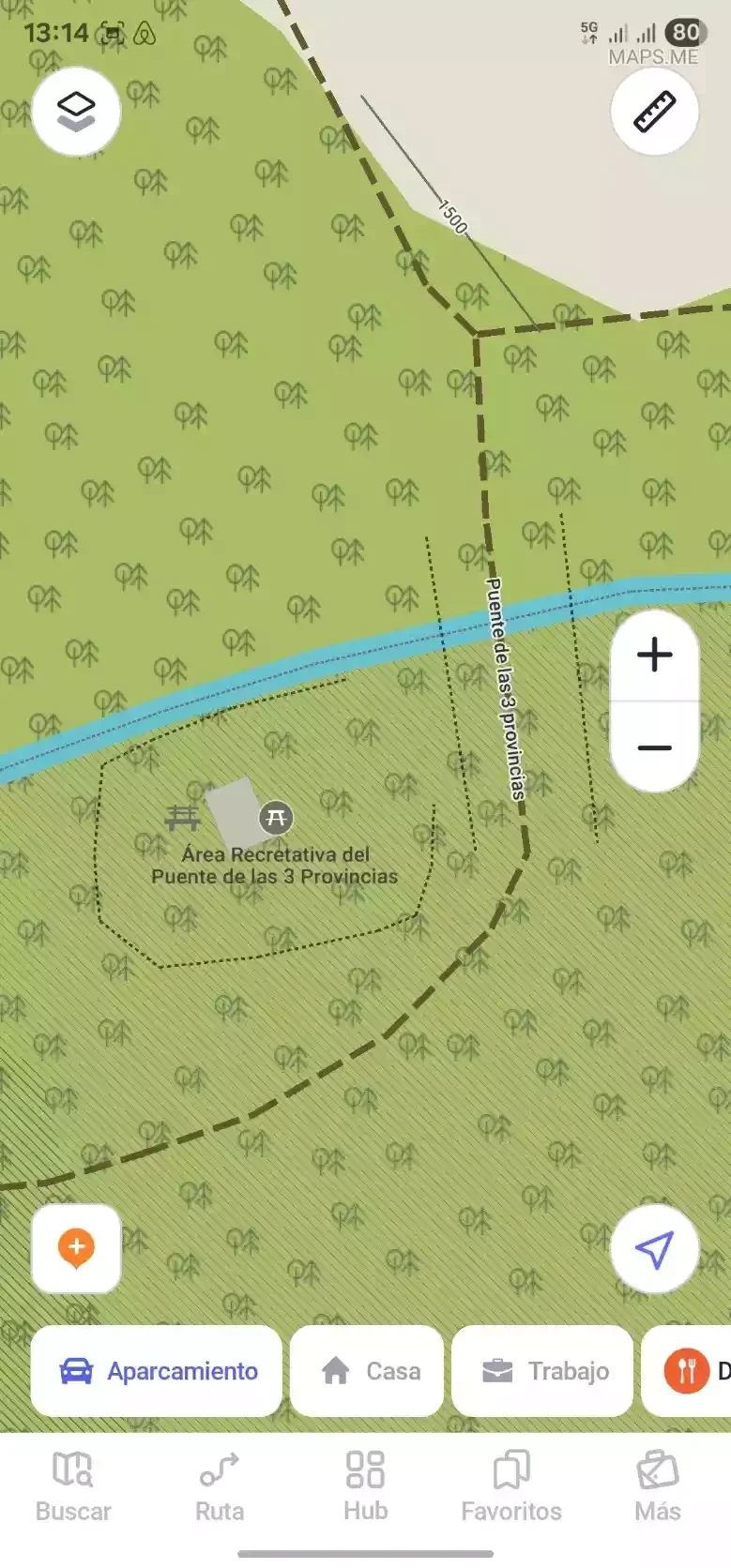Viewport: 731px width, 1568px height.
Task: Zoom out with the minus button
Action: click(654, 747)
